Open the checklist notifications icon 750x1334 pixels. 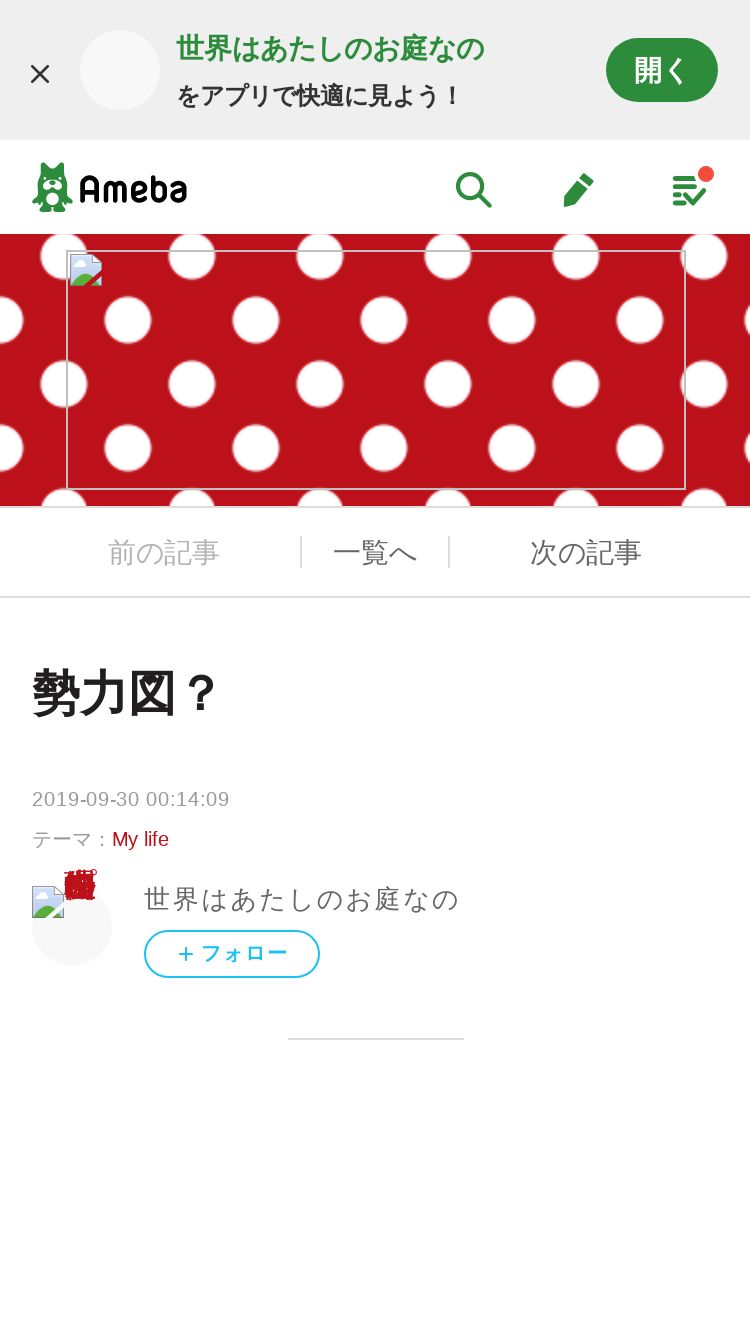pyautogui.click(x=690, y=188)
